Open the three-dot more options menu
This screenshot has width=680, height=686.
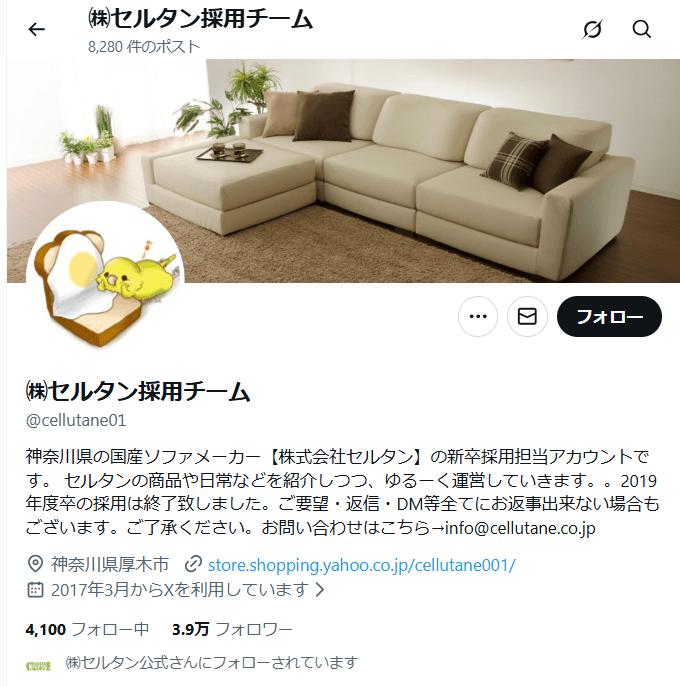(x=477, y=317)
